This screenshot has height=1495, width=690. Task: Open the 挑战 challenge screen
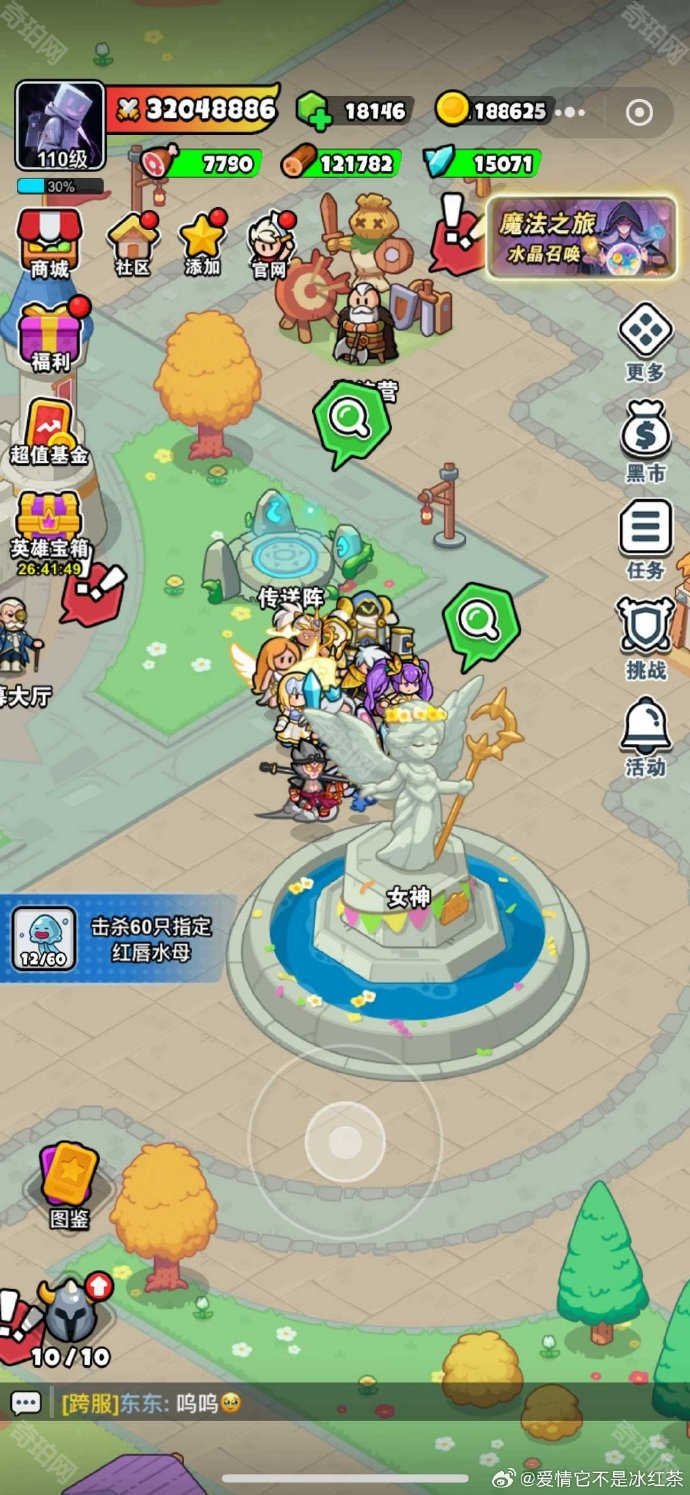coord(645,637)
